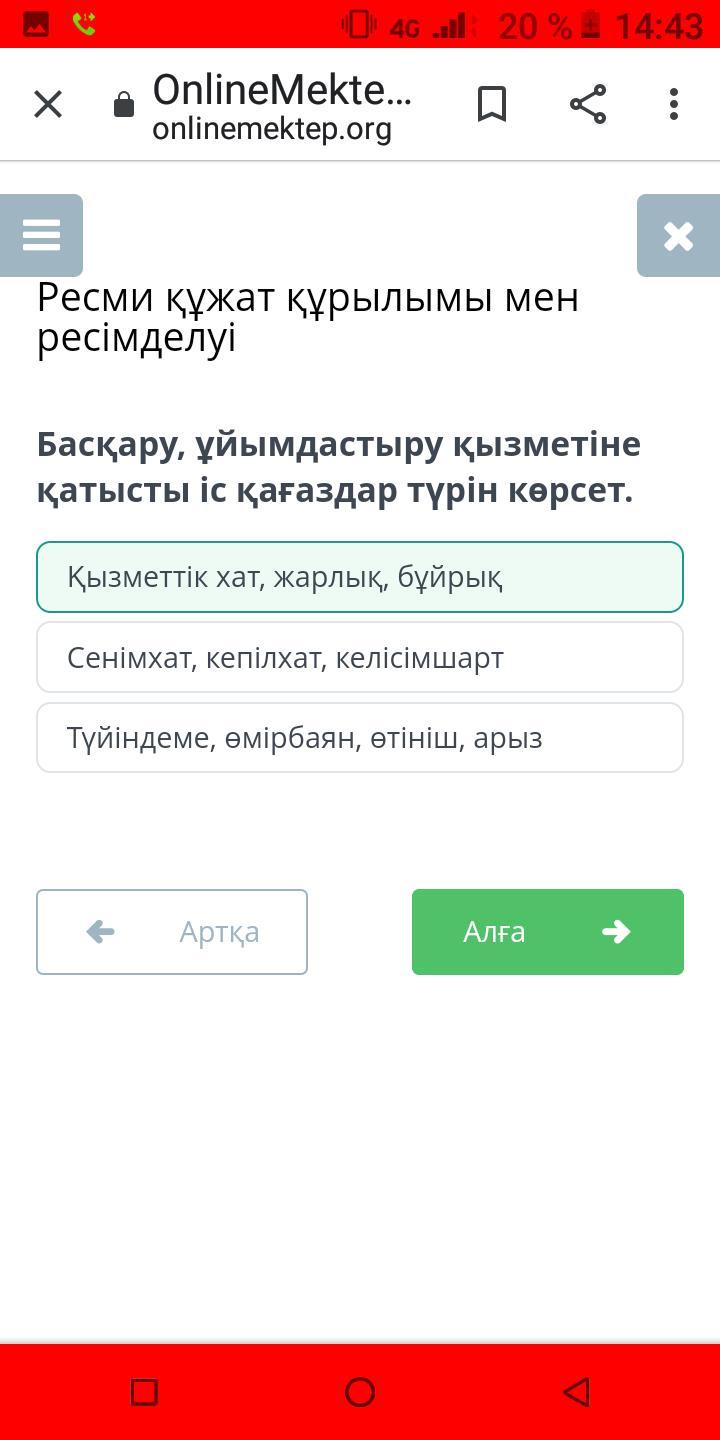Open recent apps from the navigation bar
This screenshot has height=1440, width=720.
pos(145,1392)
